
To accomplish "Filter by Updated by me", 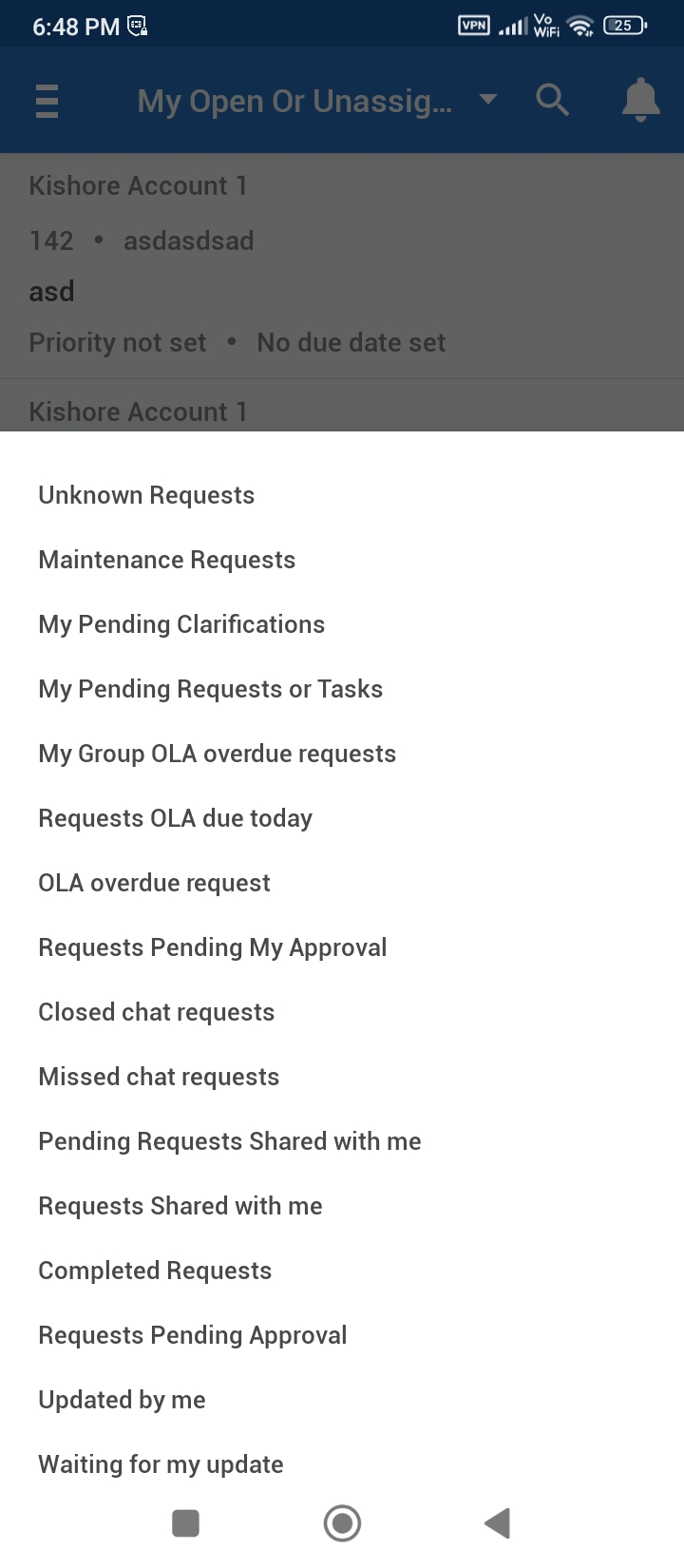I will point(122,1400).
